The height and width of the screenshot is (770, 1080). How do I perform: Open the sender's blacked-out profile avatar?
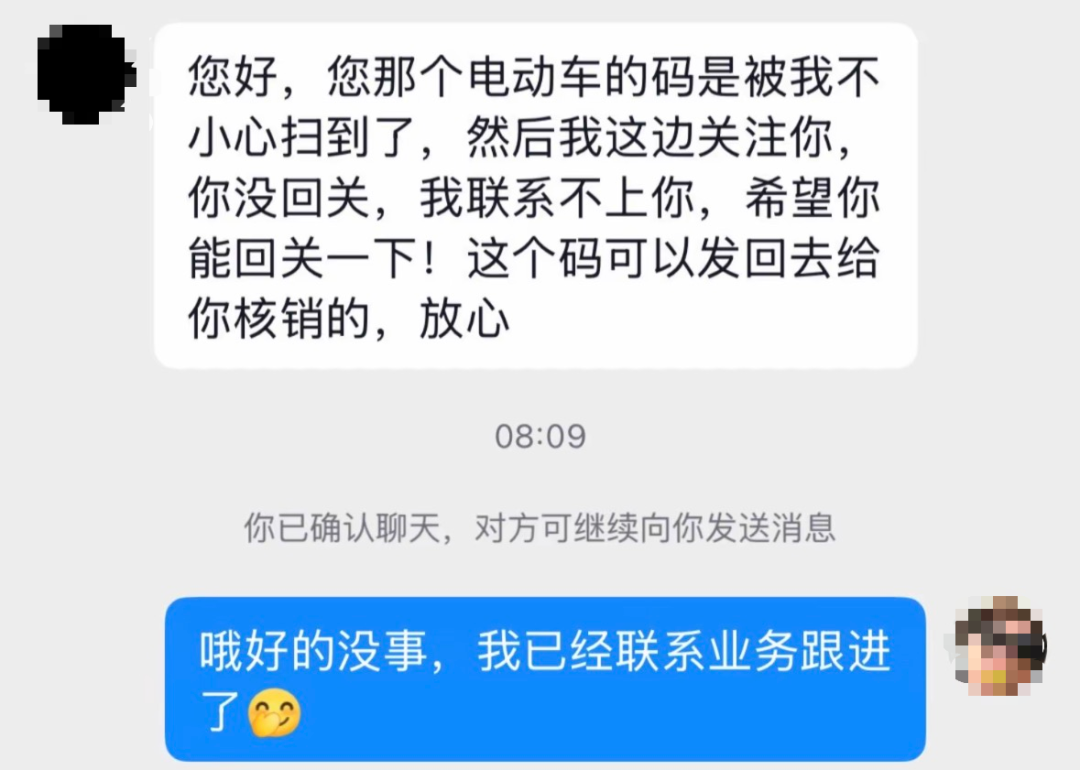(83, 73)
